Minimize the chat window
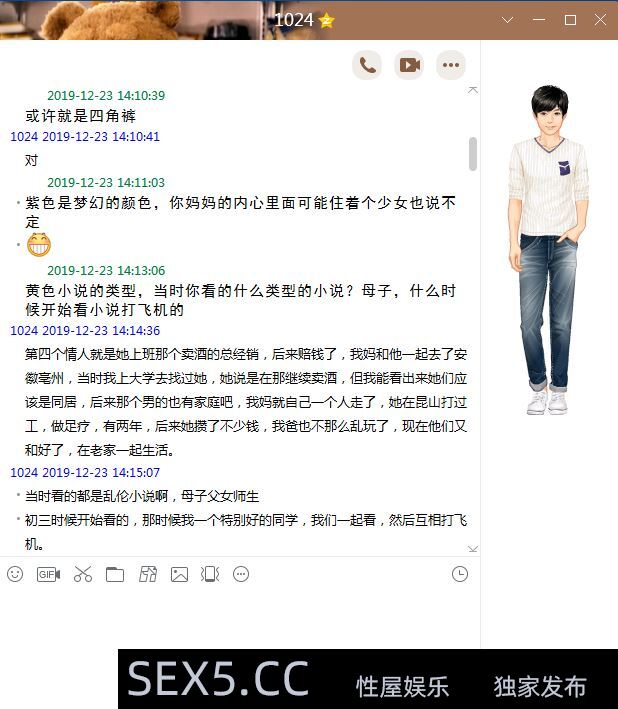618x709 pixels. tap(540, 20)
